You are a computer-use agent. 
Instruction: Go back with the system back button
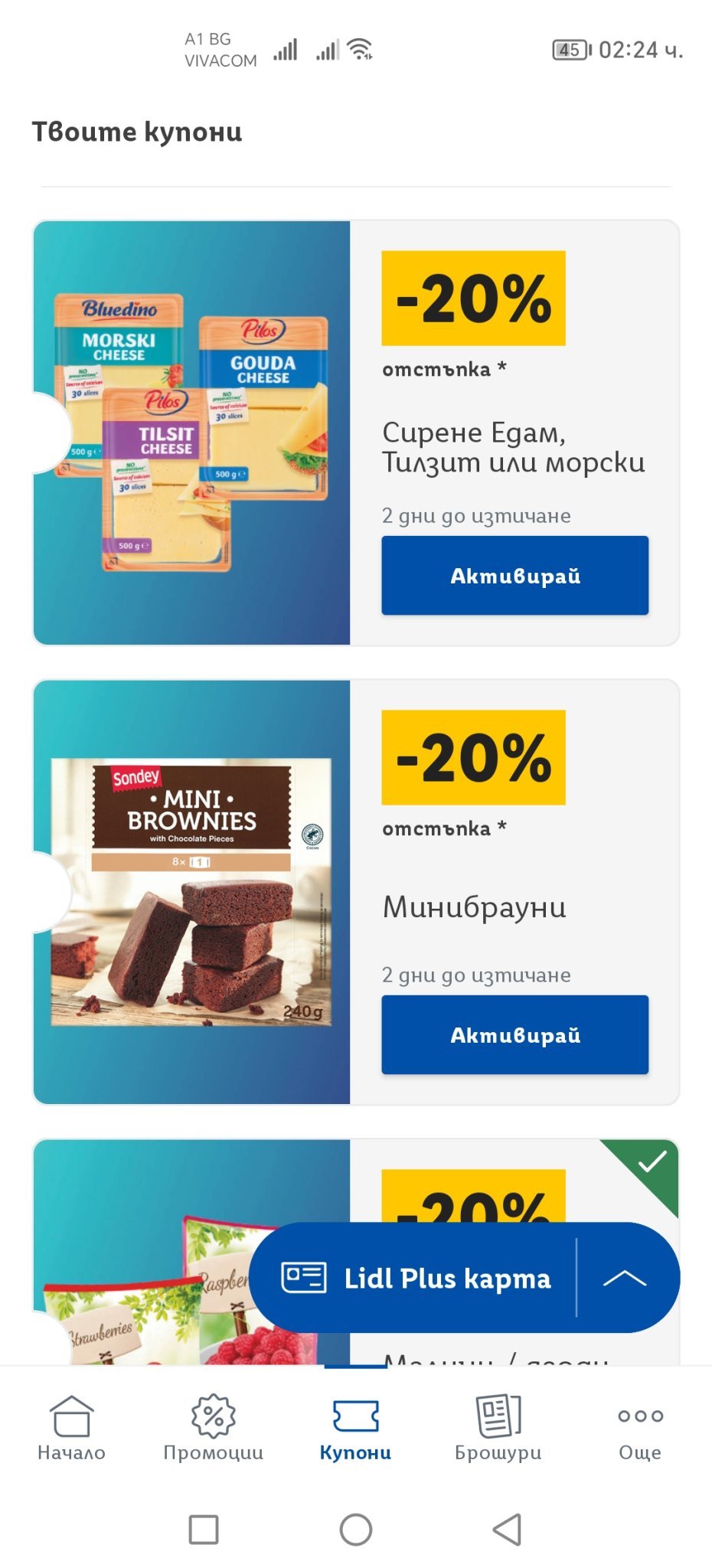point(507,1530)
